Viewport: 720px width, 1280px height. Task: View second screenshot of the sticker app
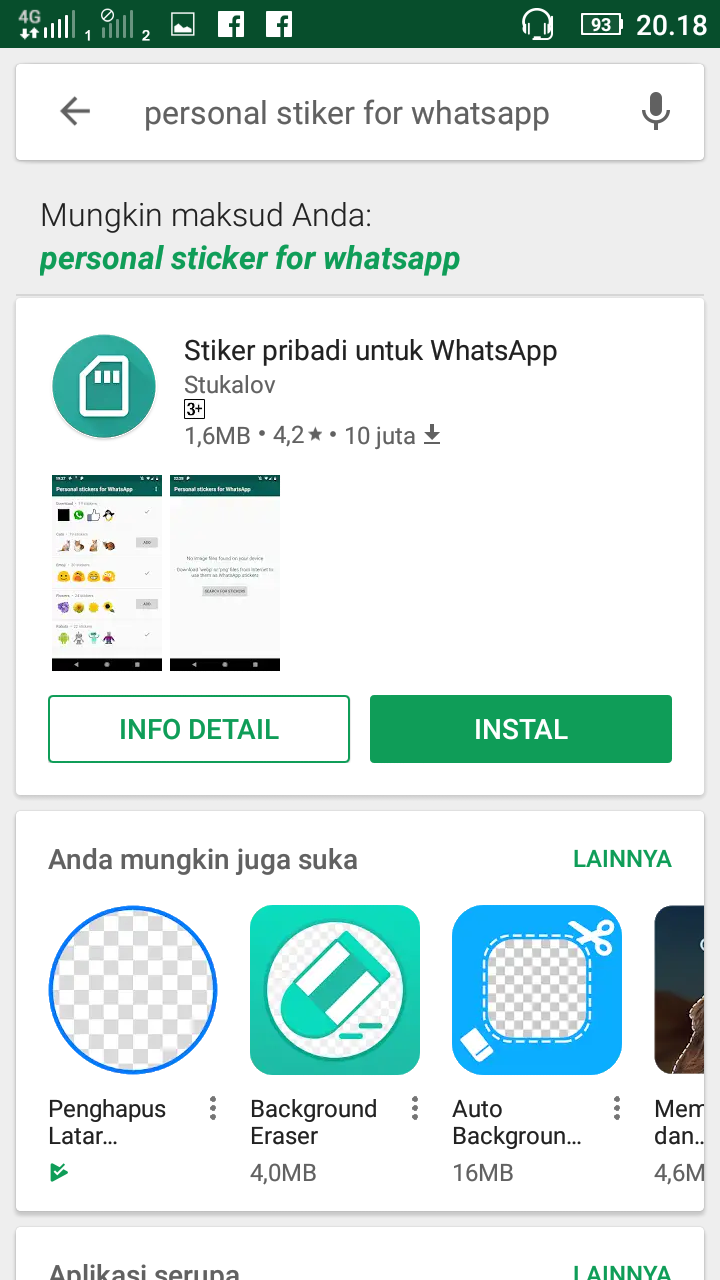click(x=225, y=572)
